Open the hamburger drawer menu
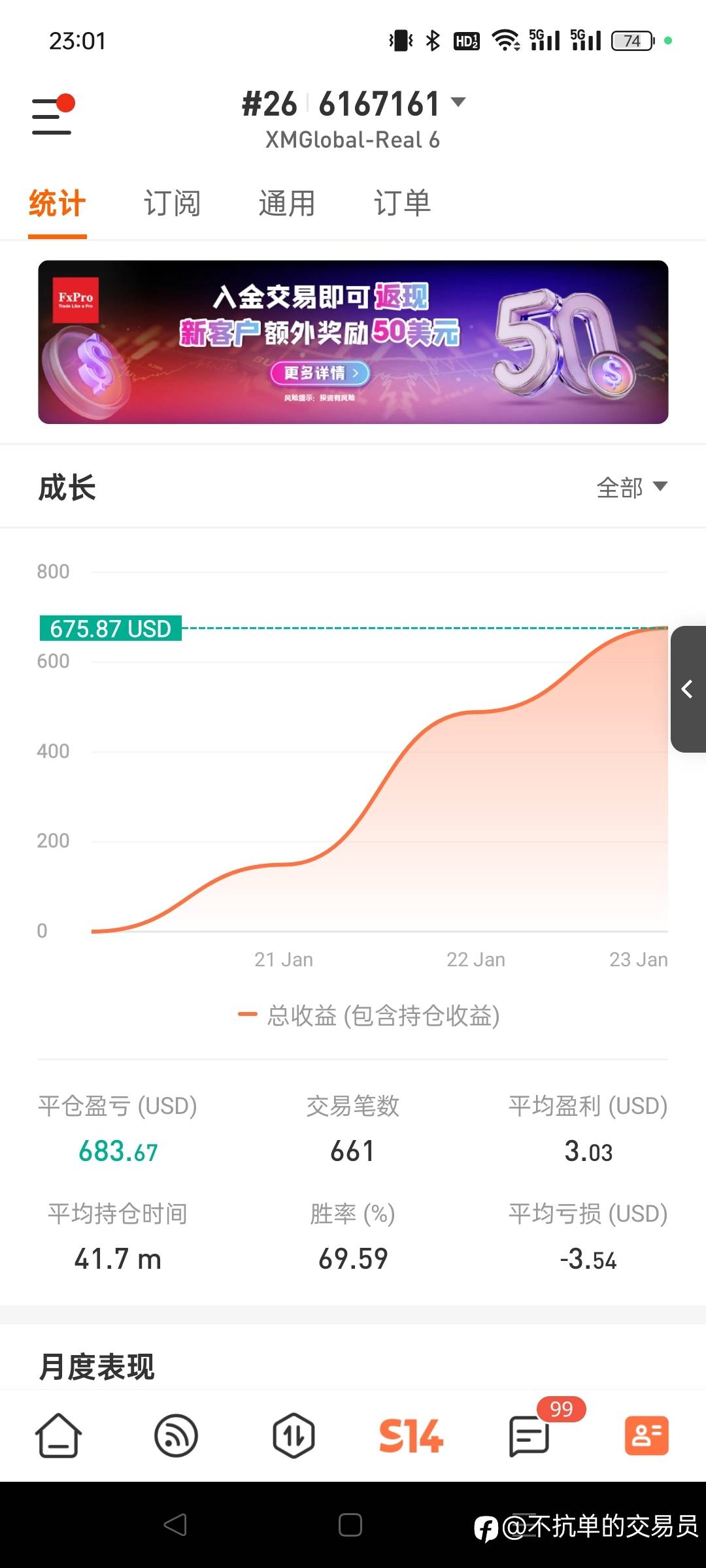The width and height of the screenshot is (706, 1568). coord(52,115)
